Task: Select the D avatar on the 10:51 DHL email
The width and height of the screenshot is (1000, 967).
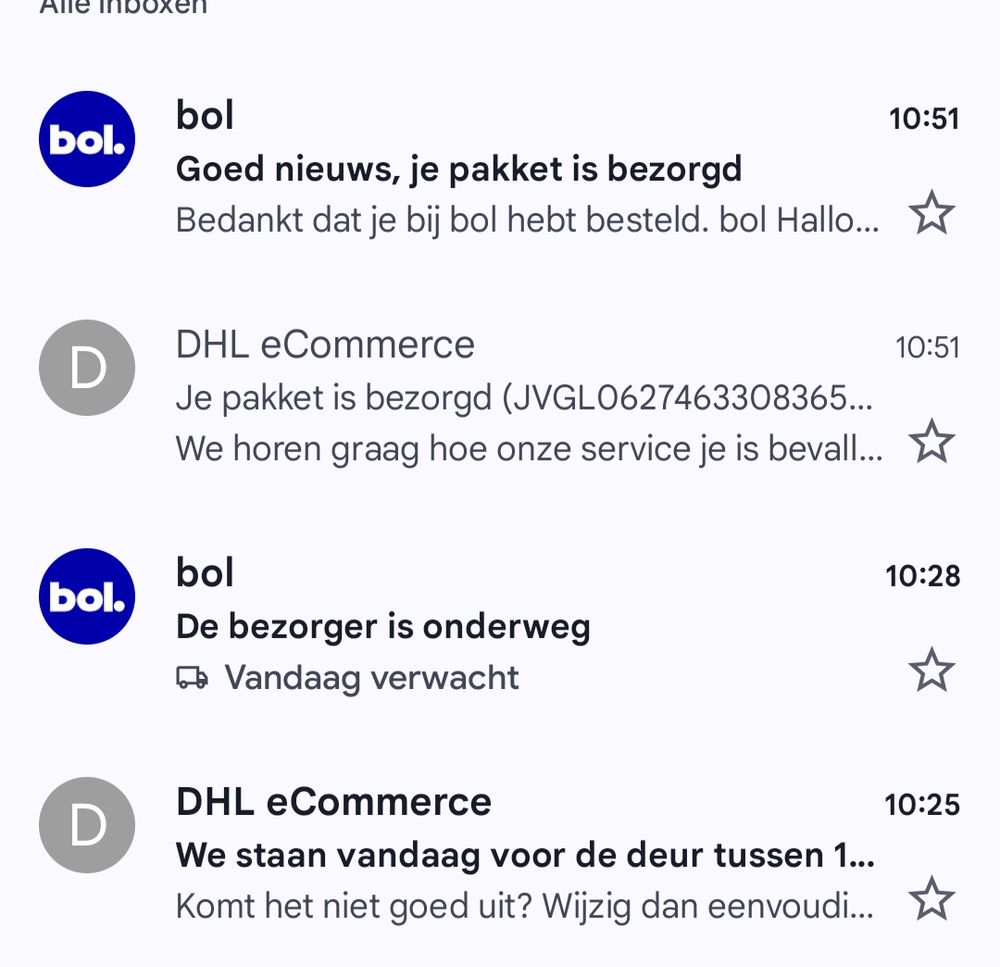Action: [87, 367]
